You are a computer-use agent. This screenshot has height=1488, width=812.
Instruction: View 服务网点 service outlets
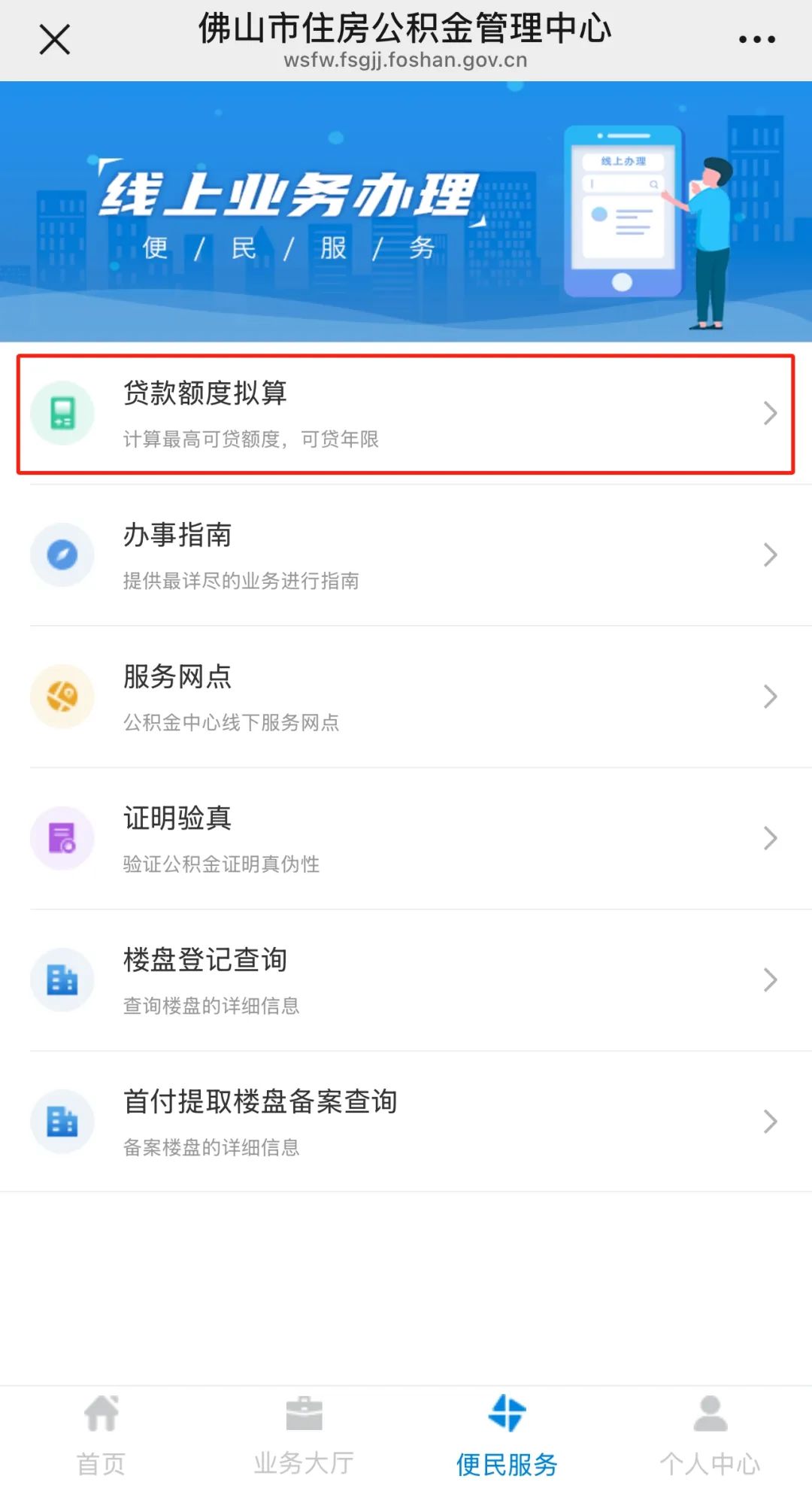coord(406,697)
